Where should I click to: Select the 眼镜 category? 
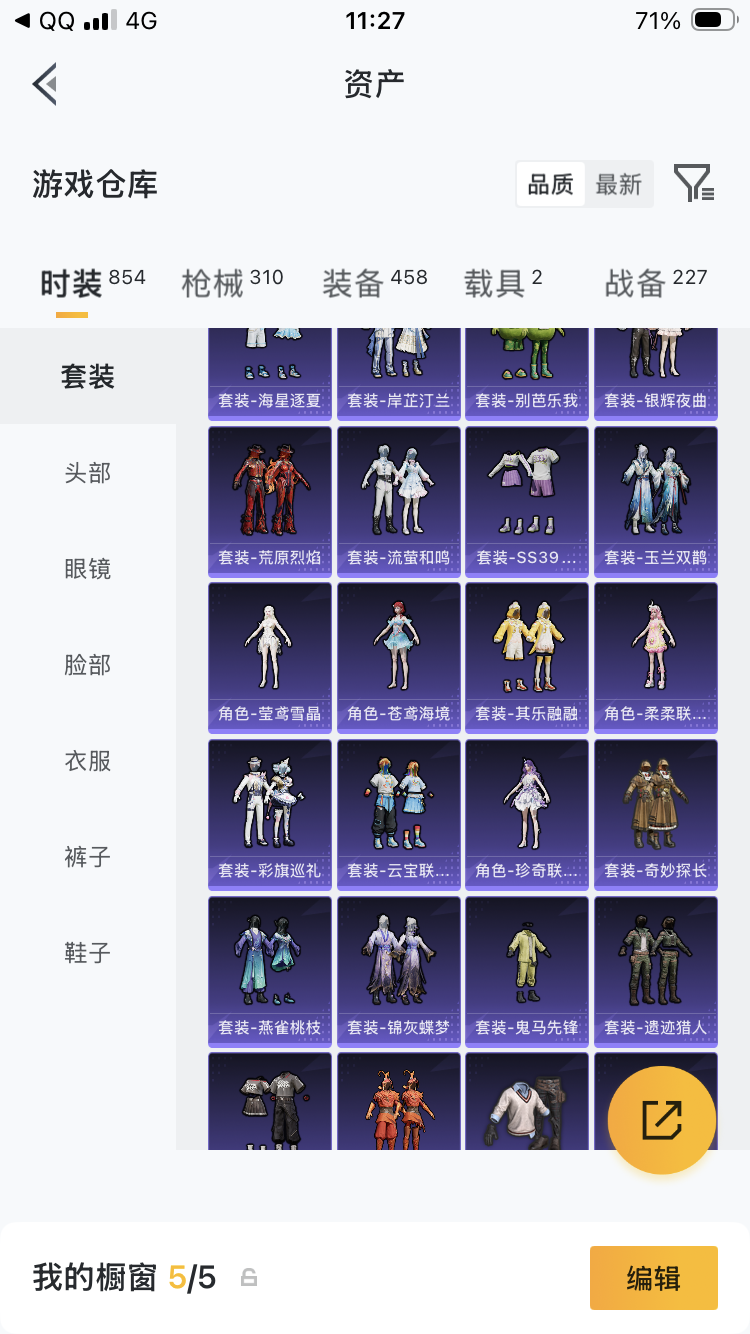click(x=88, y=569)
